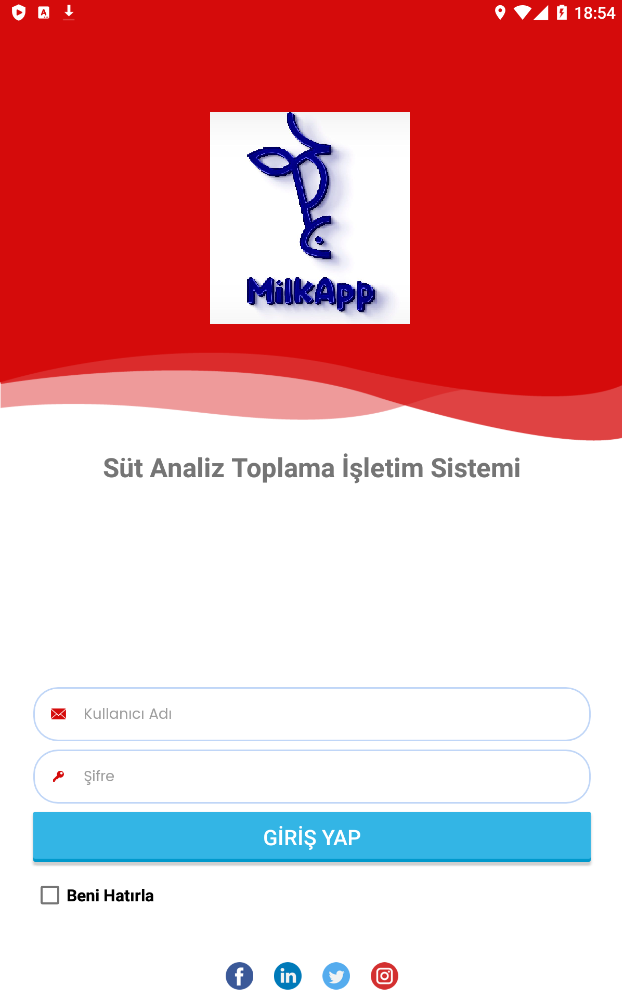This screenshot has width=624, height=998.
Task: Log in with GİRİŞ YAP button
Action: pyautogui.click(x=312, y=837)
